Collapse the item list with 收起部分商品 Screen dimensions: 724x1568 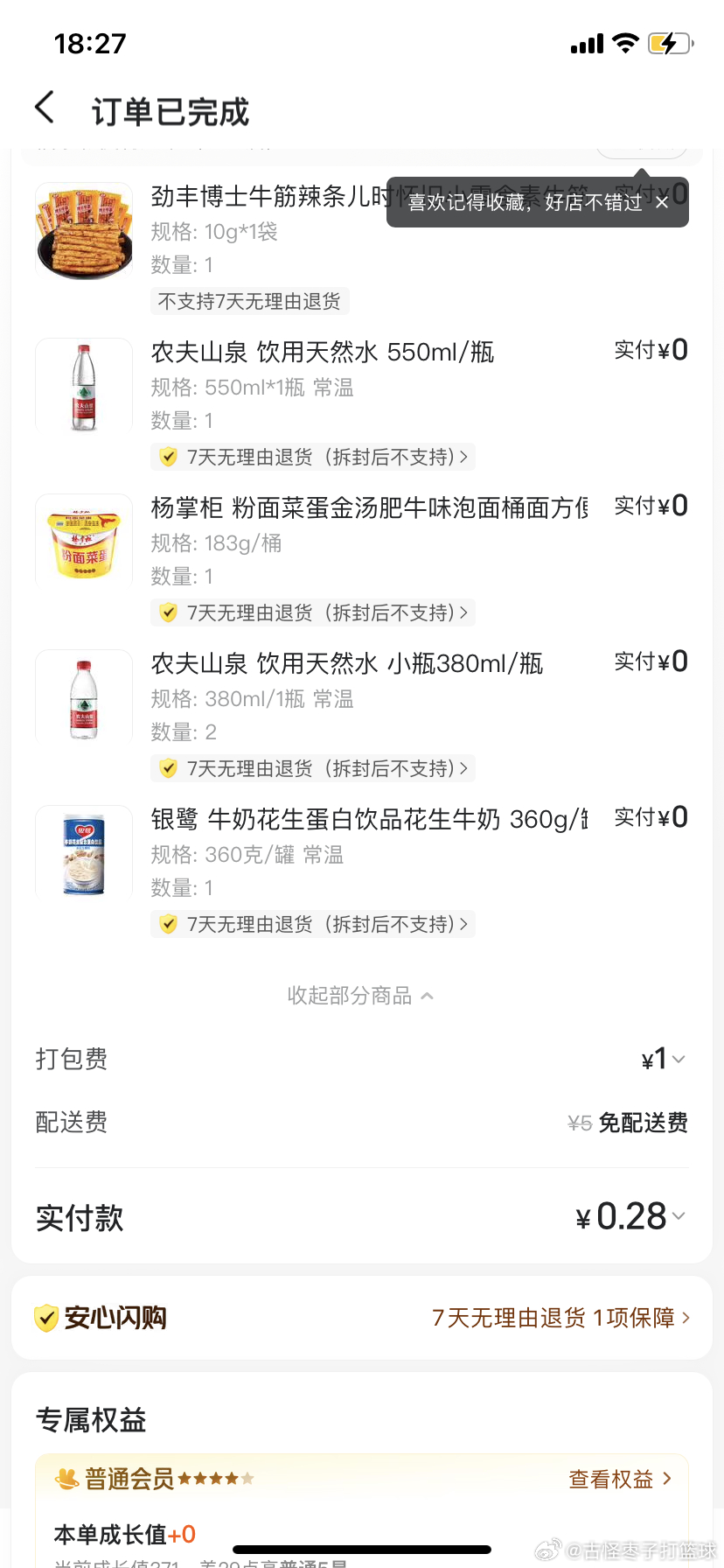point(360,996)
